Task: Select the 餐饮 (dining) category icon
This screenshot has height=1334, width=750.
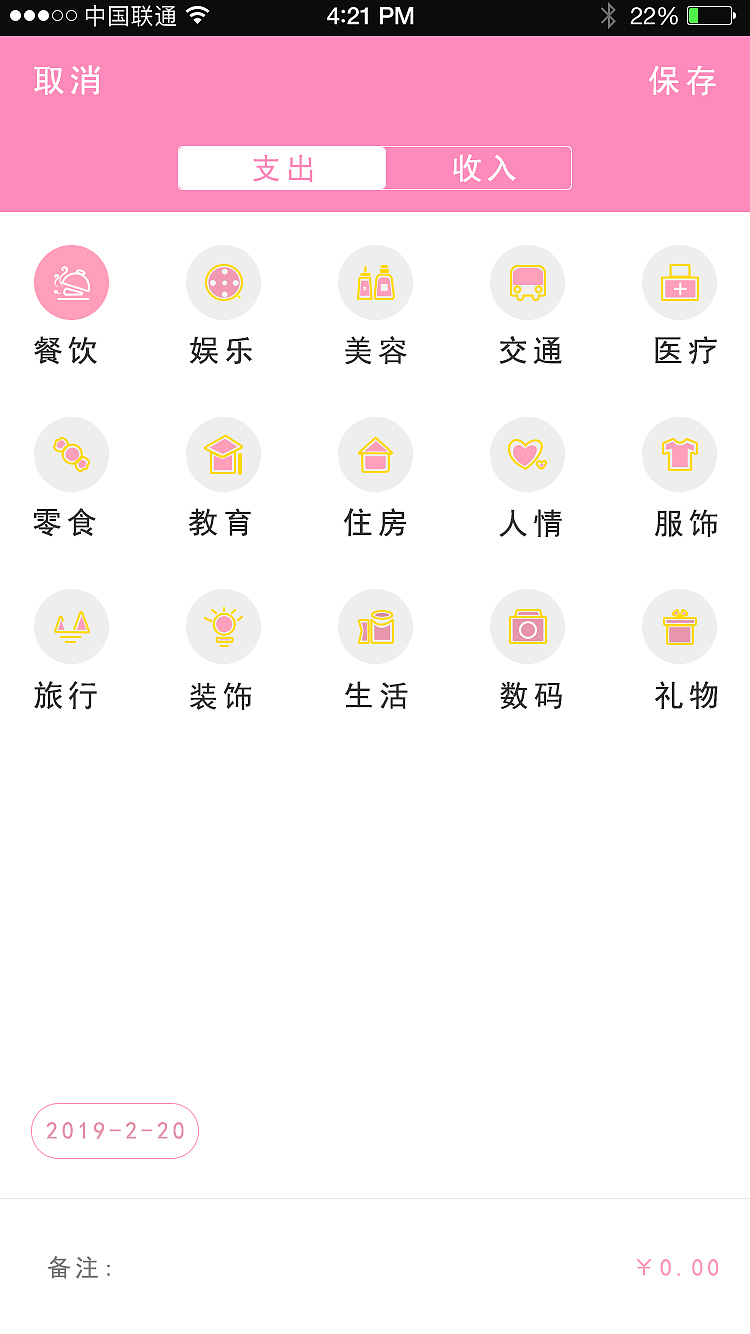Action: point(71,282)
